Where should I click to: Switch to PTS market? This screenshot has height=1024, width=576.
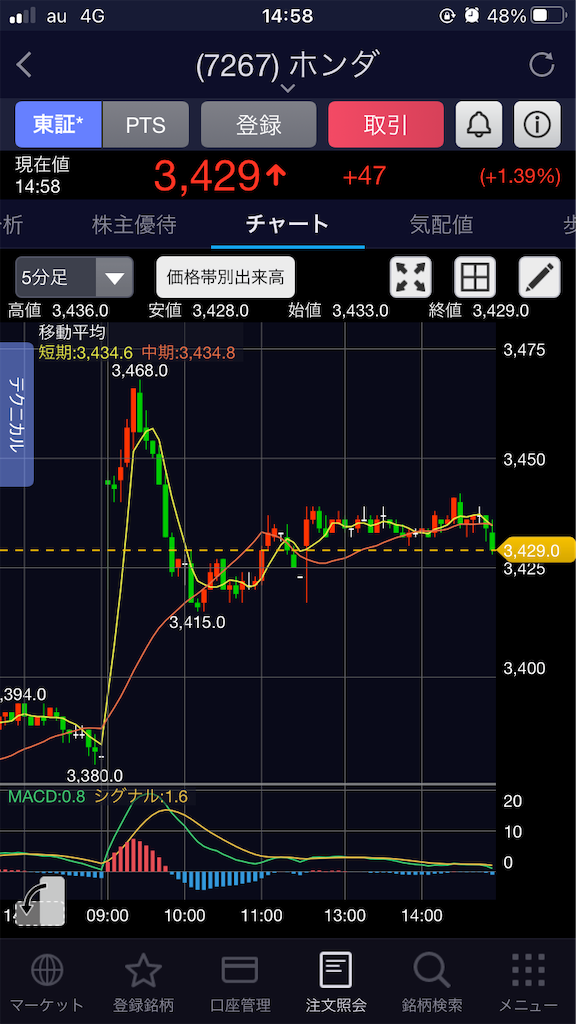point(146,124)
